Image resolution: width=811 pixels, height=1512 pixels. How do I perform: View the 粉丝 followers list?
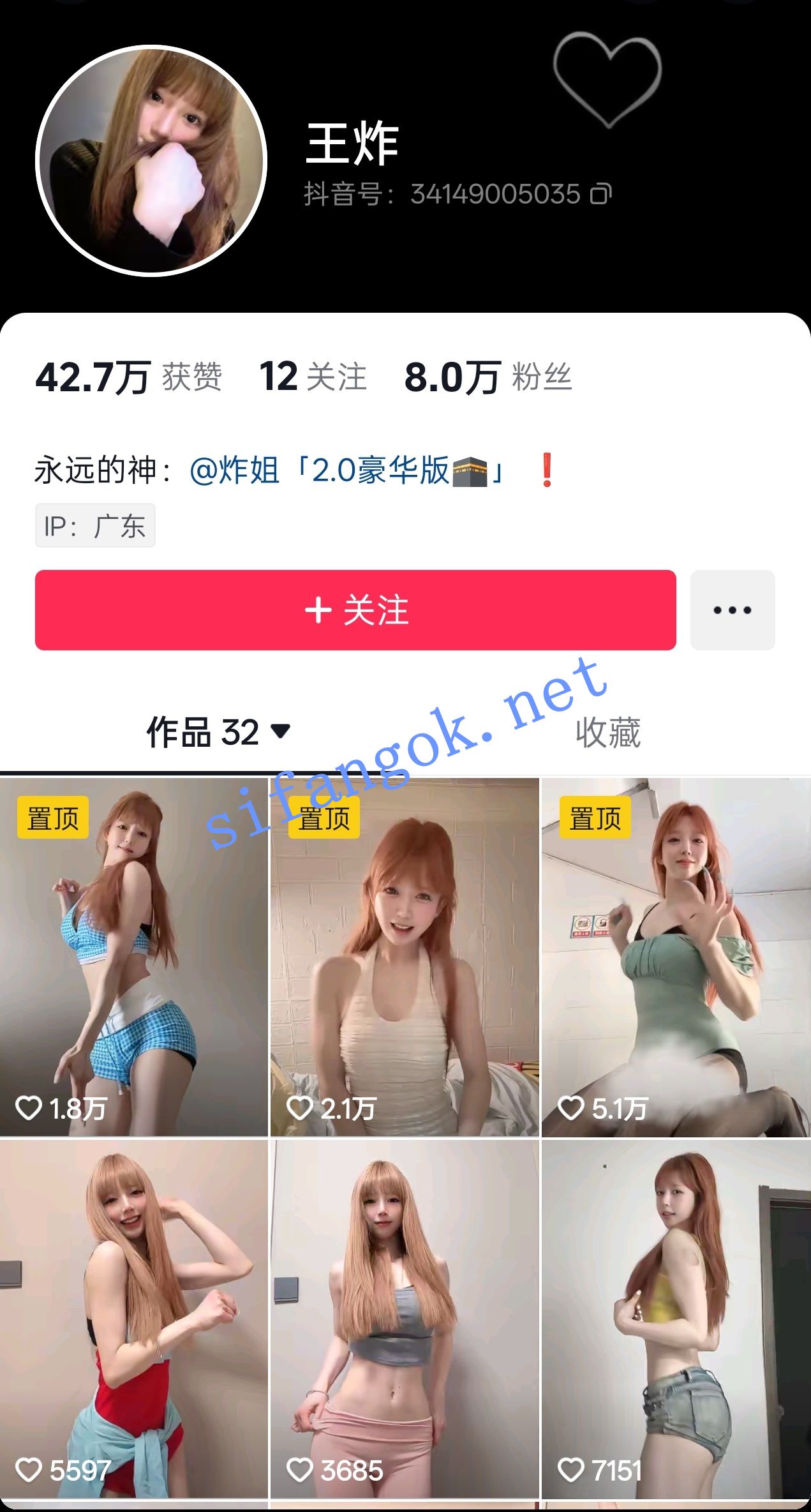pyautogui.click(x=488, y=377)
